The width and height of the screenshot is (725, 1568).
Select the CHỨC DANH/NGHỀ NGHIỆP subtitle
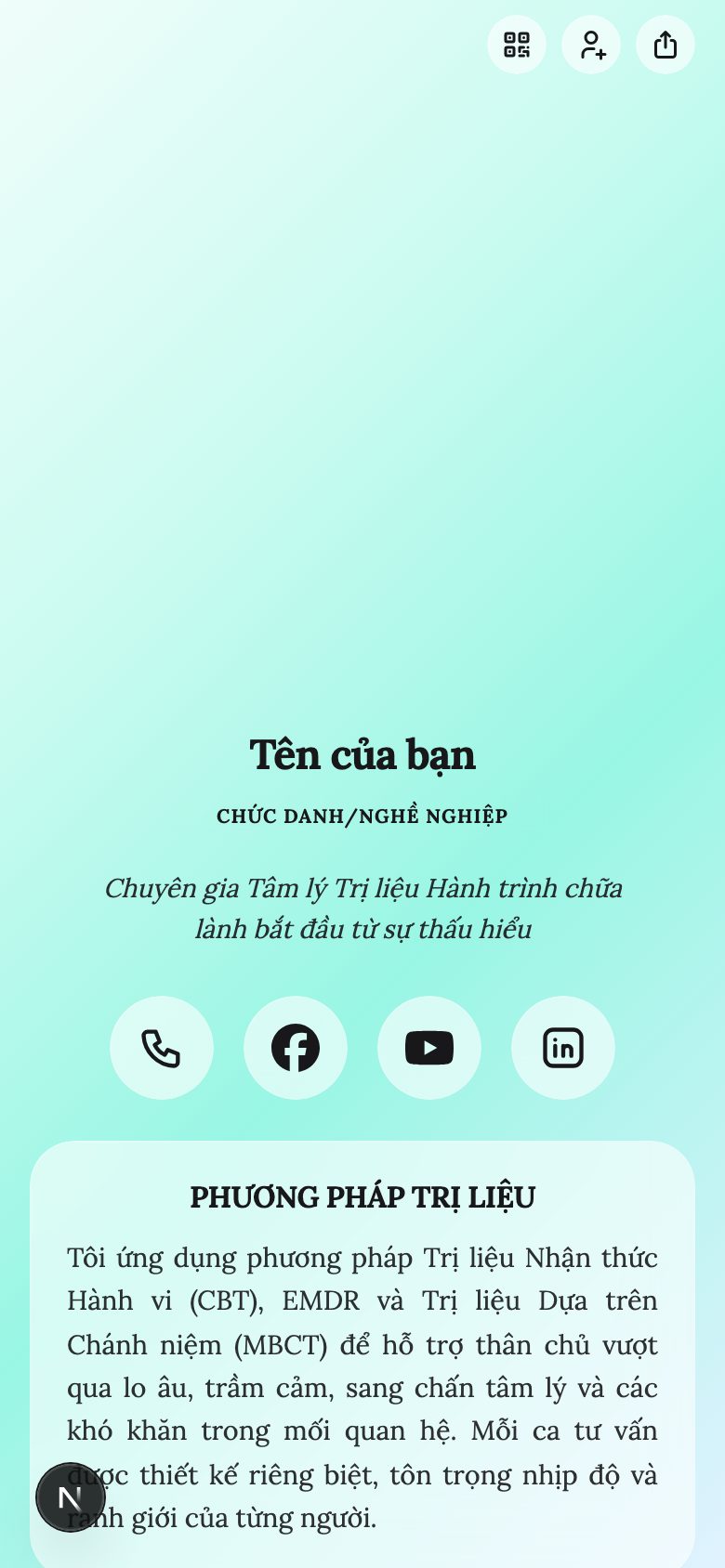click(x=362, y=816)
